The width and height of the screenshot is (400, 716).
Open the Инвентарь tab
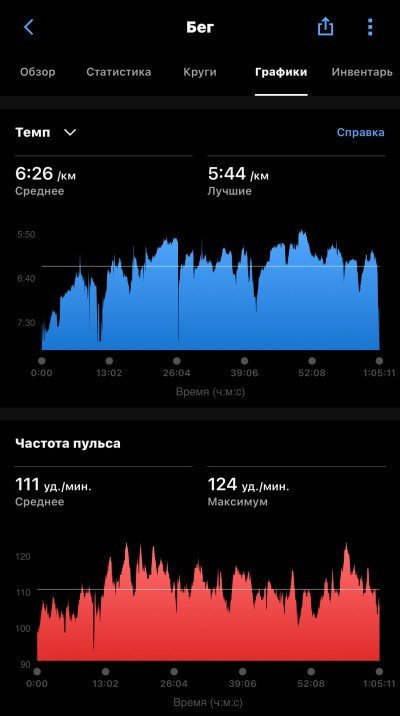coord(362,72)
